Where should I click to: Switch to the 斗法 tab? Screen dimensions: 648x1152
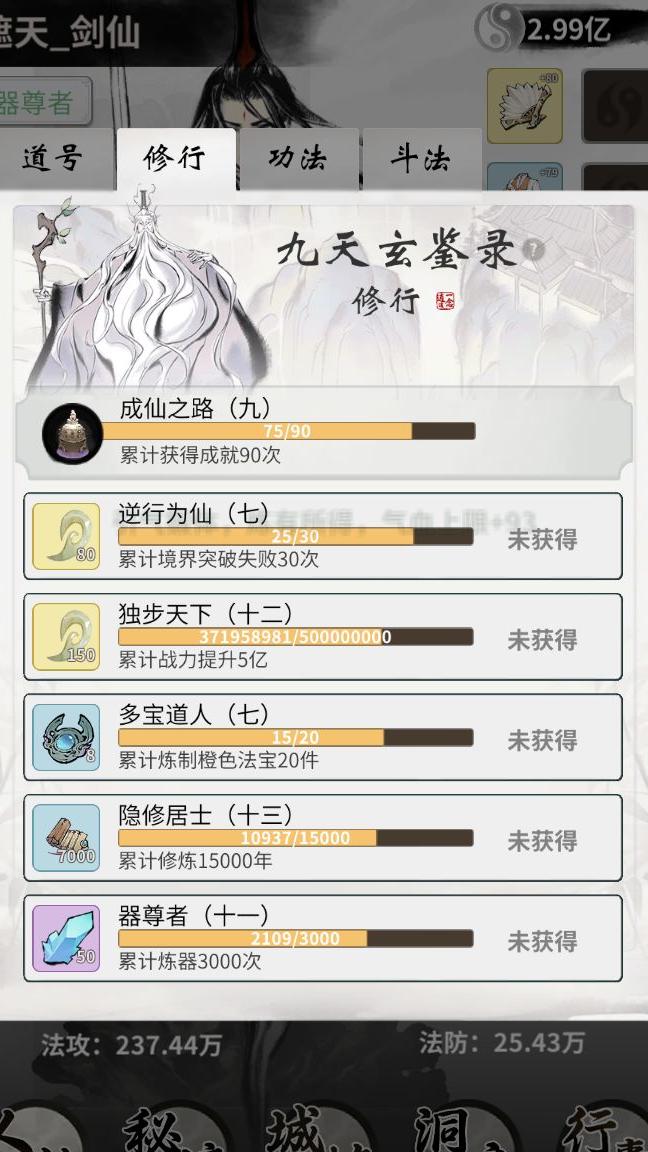tap(421, 159)
